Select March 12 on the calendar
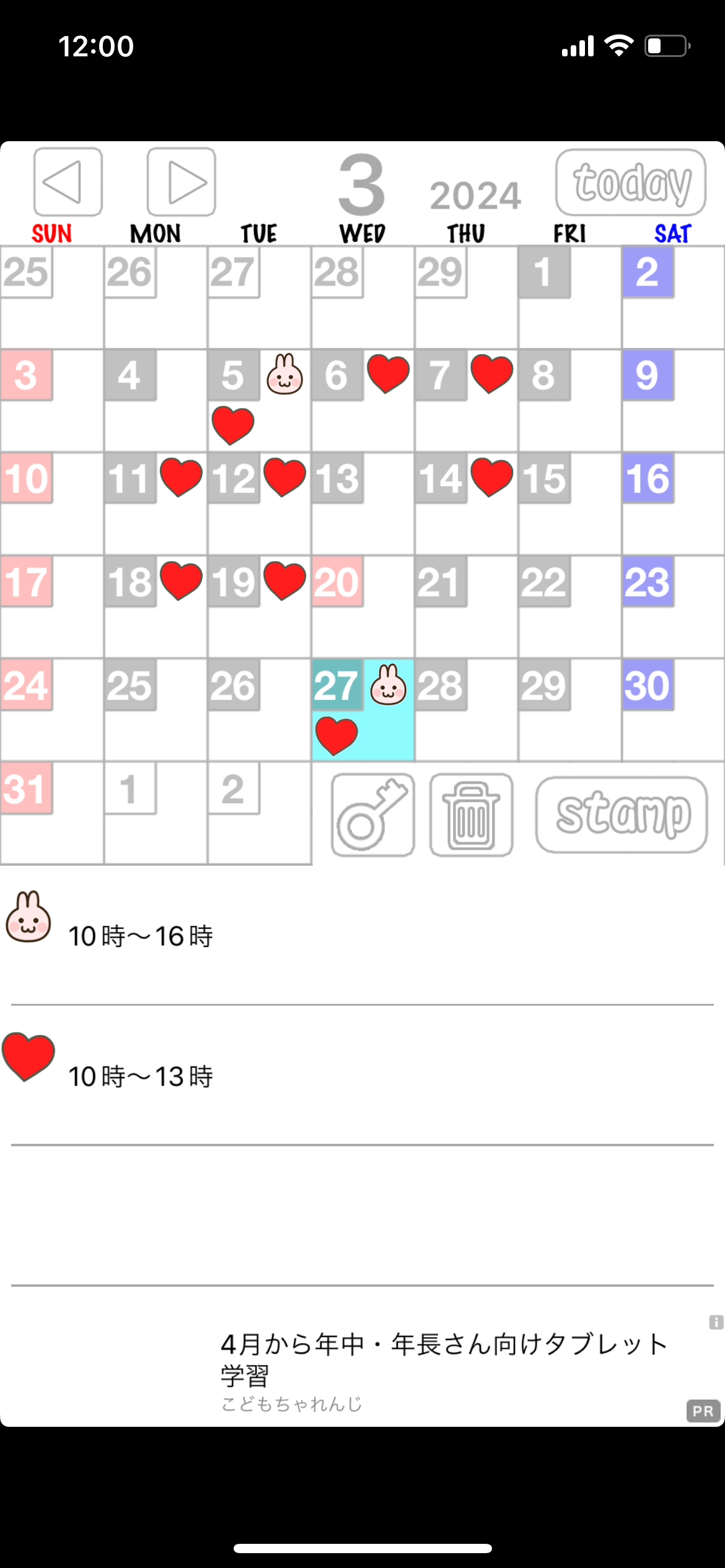Screen dimensions: 725x1568 point(259,503)
